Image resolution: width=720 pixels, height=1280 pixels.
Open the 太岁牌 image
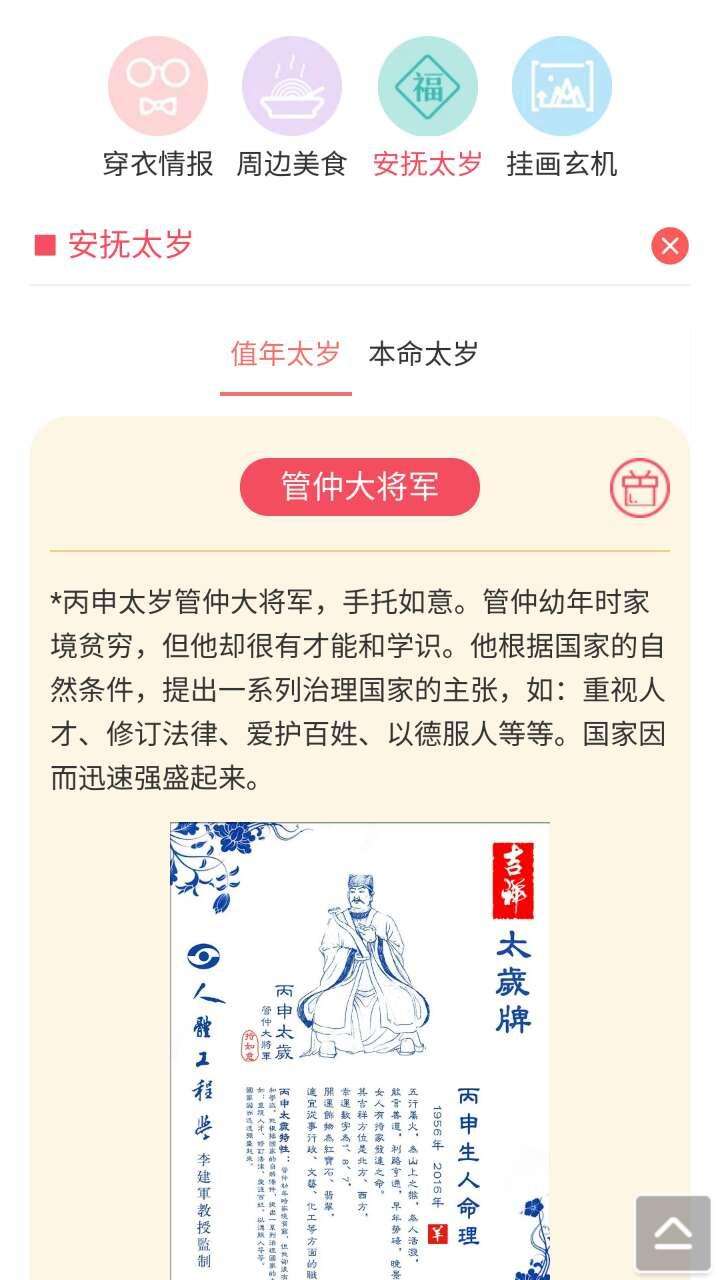pyautogui.click(x=360, y=1050)
